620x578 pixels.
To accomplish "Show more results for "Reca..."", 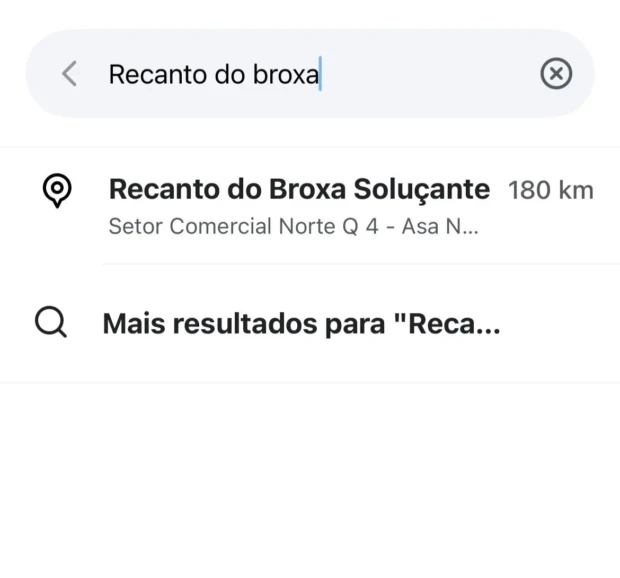I will (x=300, y=324).
